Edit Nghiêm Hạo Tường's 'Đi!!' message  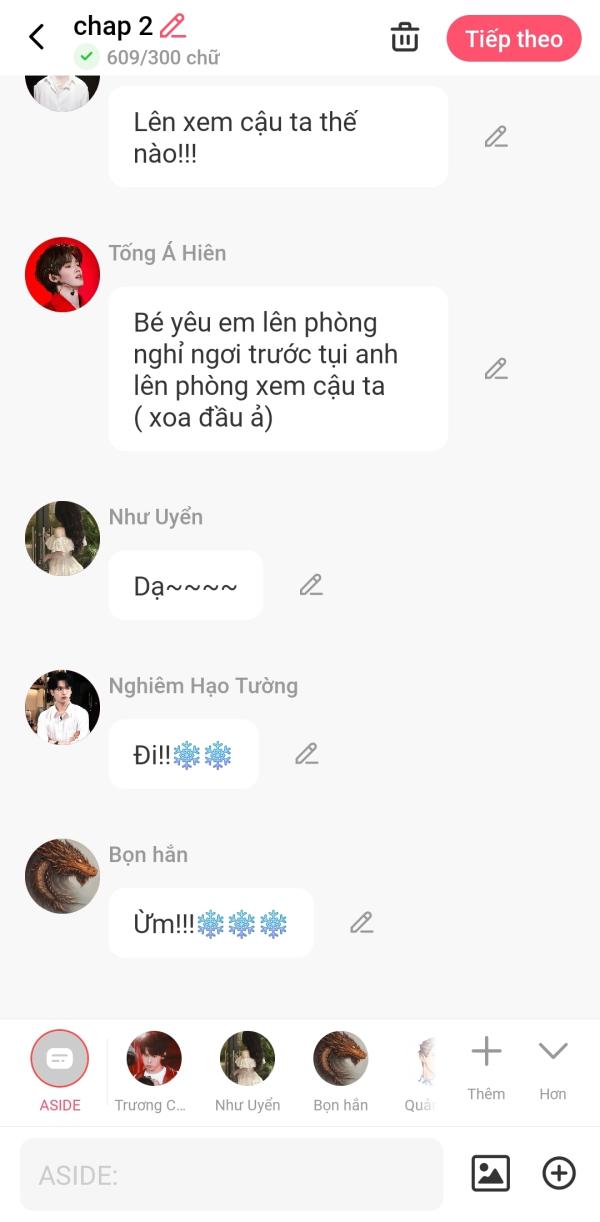pos(306,754)
